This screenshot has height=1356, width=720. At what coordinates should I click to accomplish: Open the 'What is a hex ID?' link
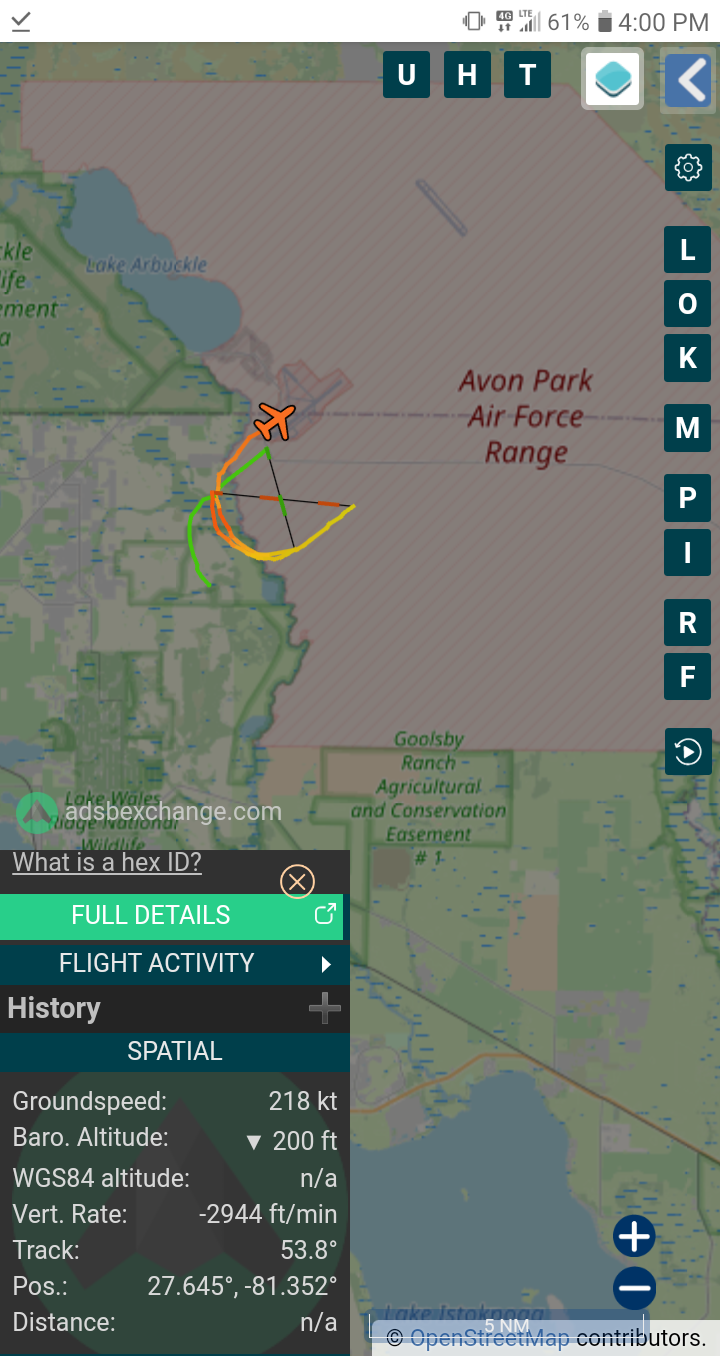[x=107, y=862]
